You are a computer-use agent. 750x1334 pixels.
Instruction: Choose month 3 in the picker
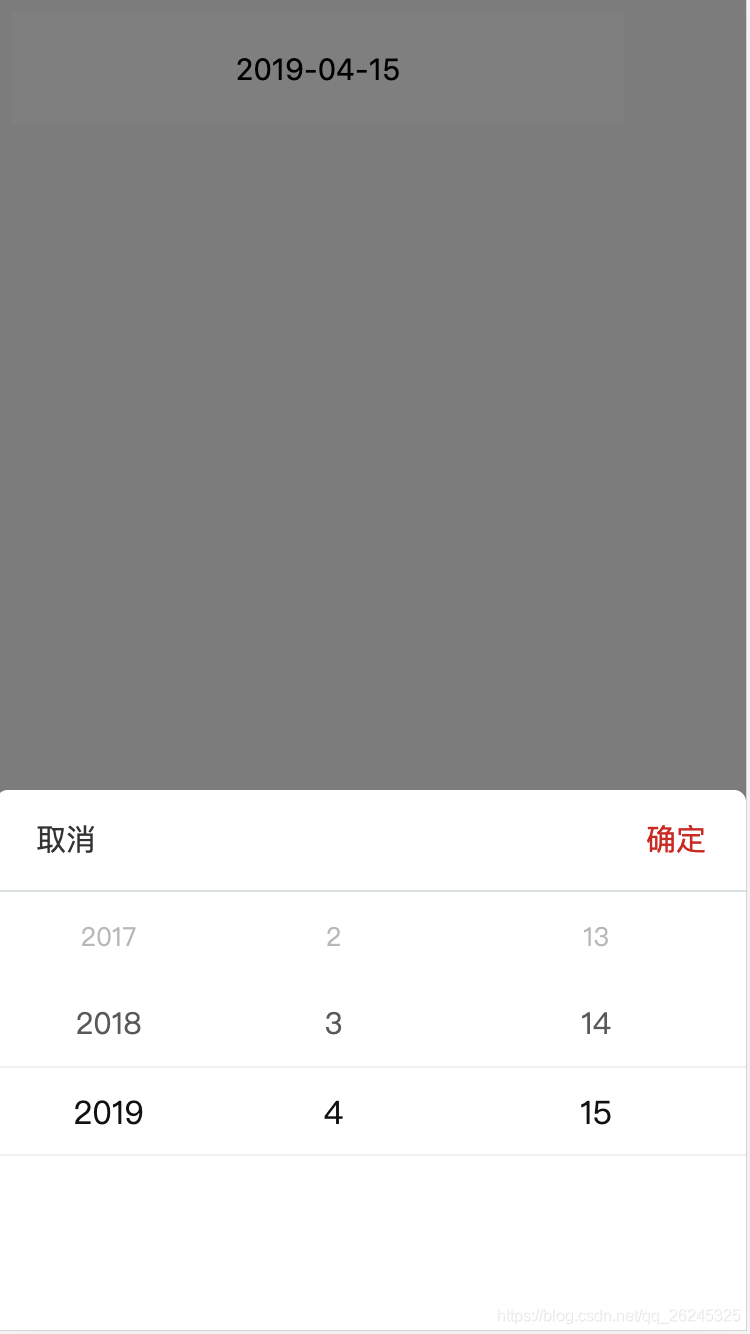pyautogui.click(x=334, y=1023)
